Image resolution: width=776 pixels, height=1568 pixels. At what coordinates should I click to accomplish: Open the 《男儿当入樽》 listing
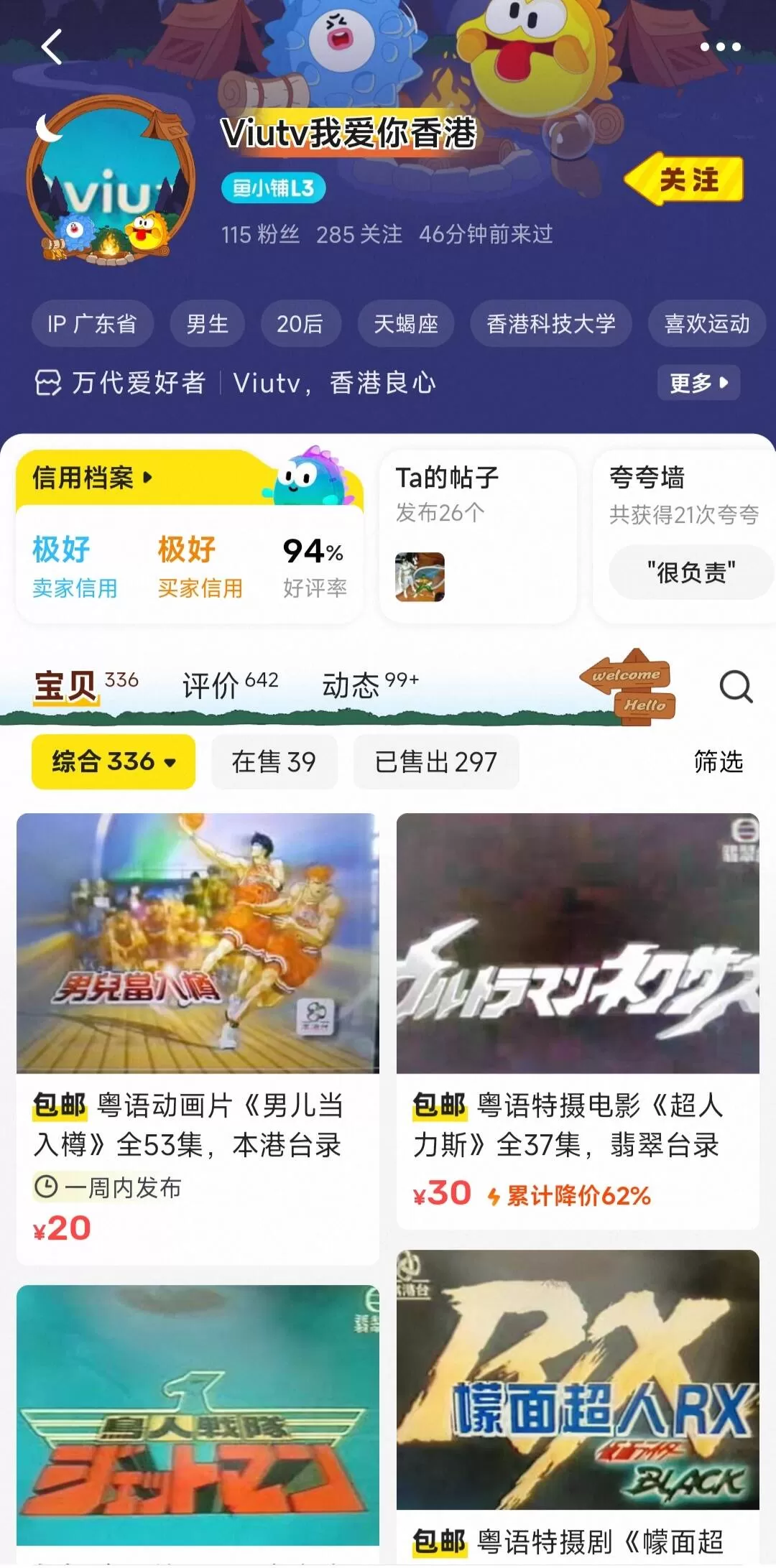[x=198, y=1006]
